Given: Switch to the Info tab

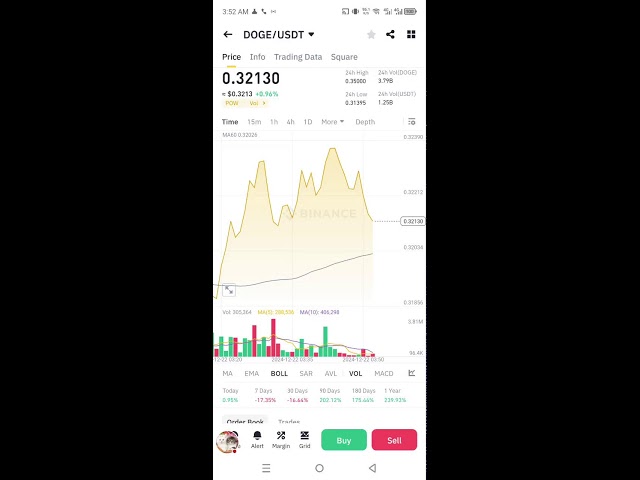Looking at the screenshot, I should [257, 57].
